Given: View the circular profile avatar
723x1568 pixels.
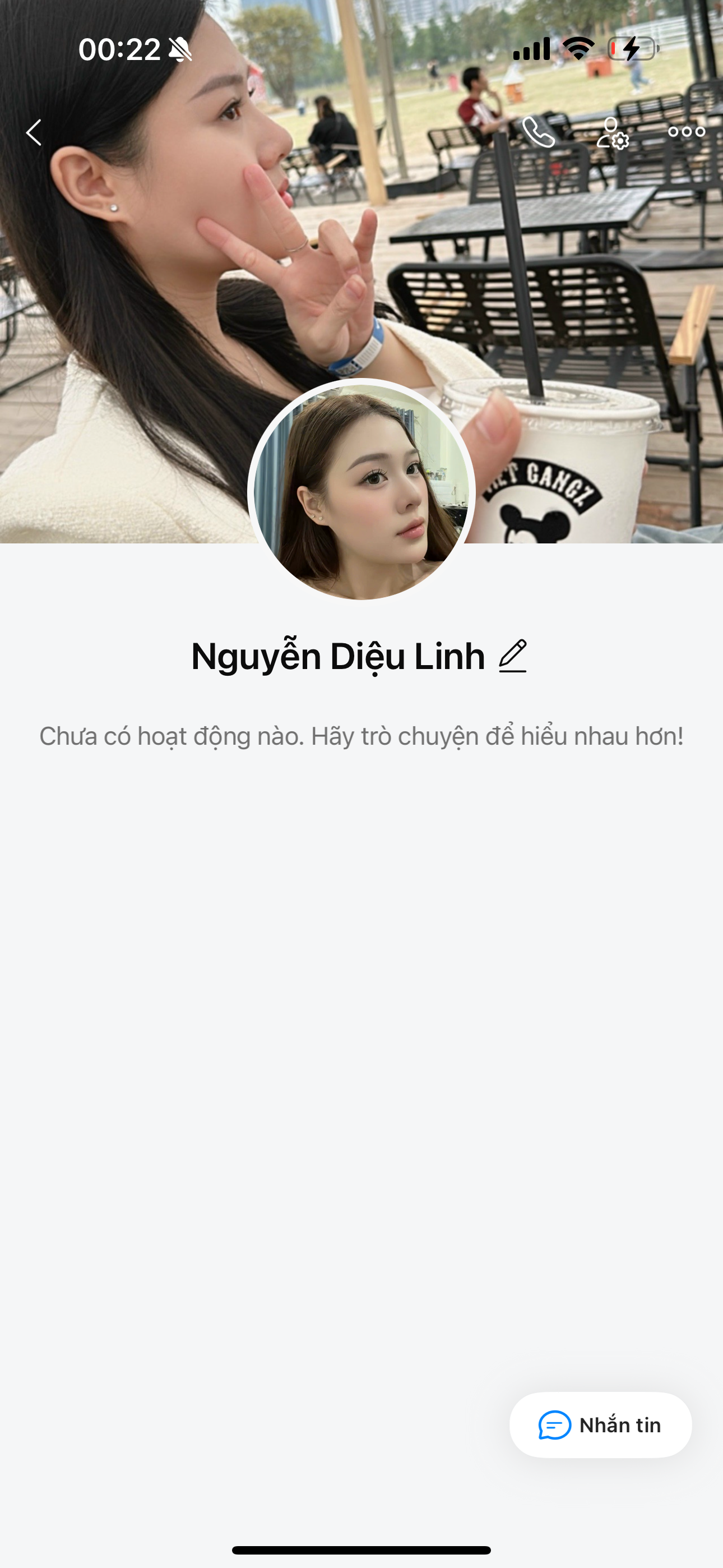Looking at the screenshot, I should 361,491.
